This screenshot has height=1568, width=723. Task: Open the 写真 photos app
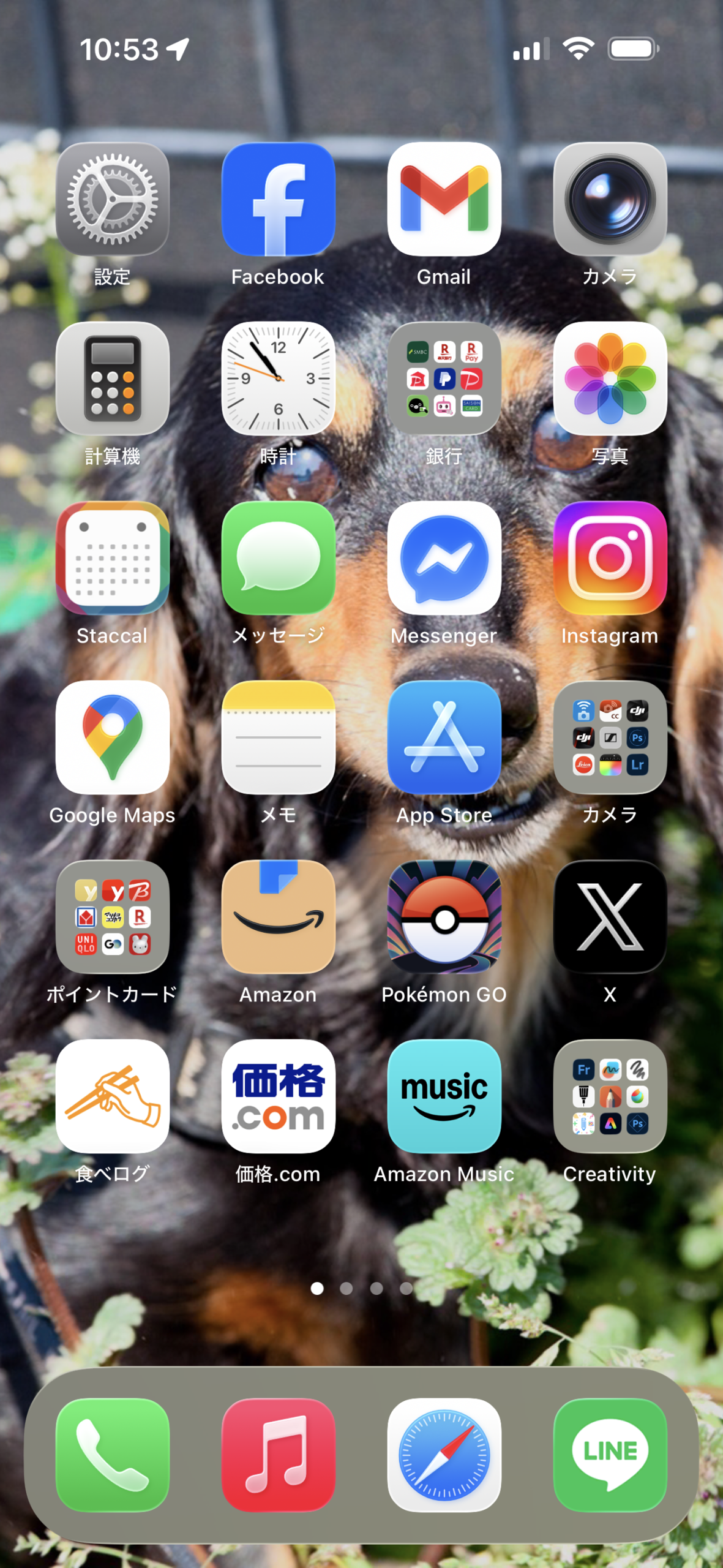[610, 379]
